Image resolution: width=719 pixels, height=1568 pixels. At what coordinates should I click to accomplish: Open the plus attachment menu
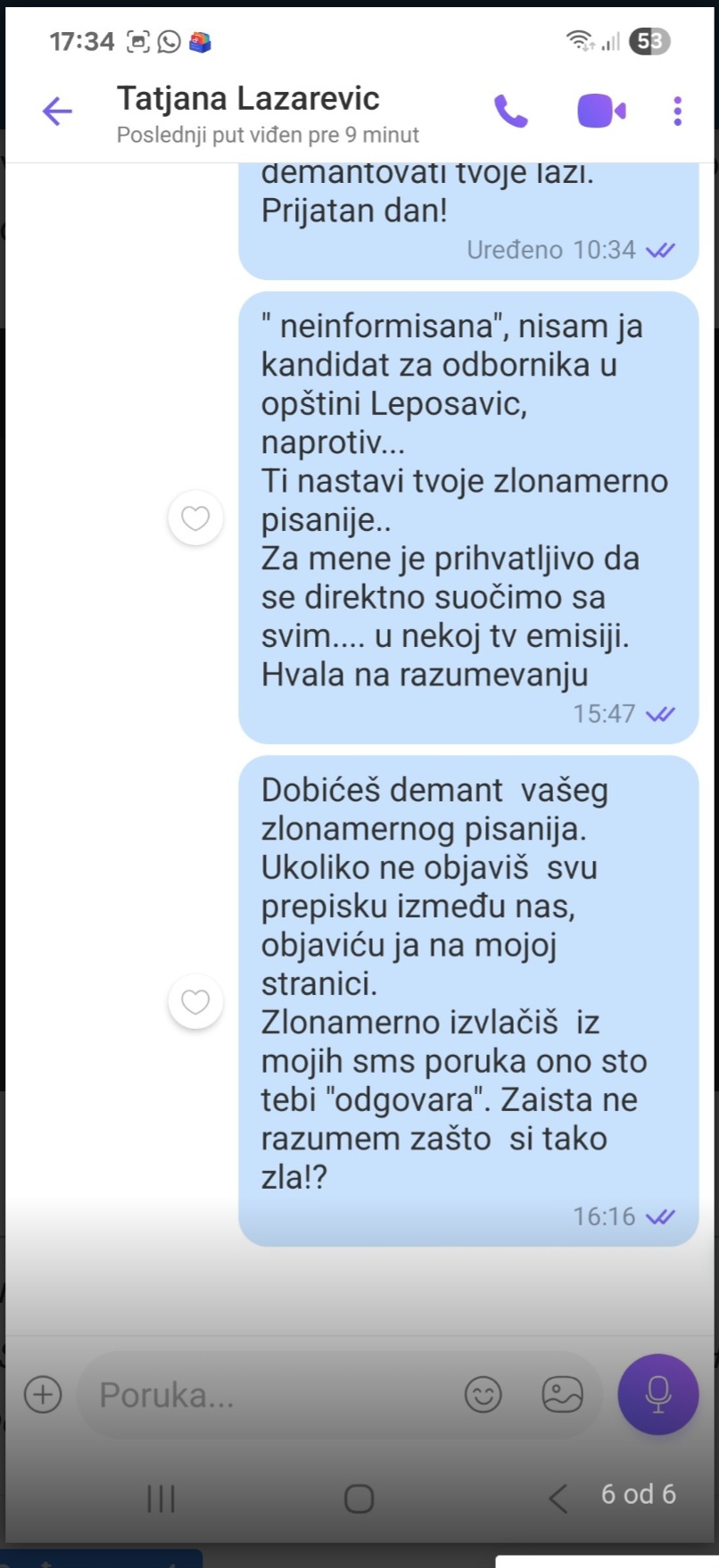[43, 1394]
